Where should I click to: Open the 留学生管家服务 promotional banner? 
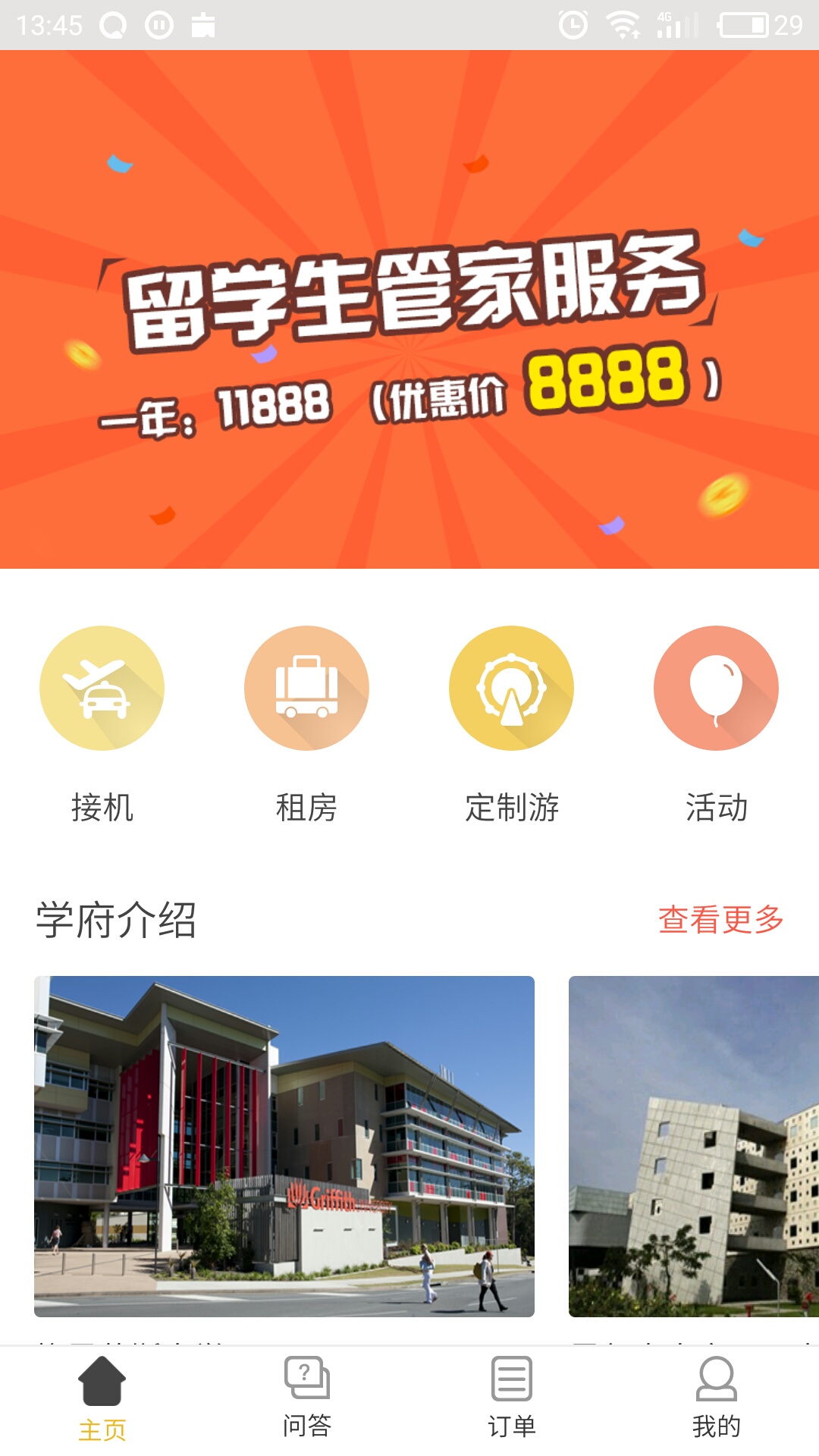coord(409,309)
